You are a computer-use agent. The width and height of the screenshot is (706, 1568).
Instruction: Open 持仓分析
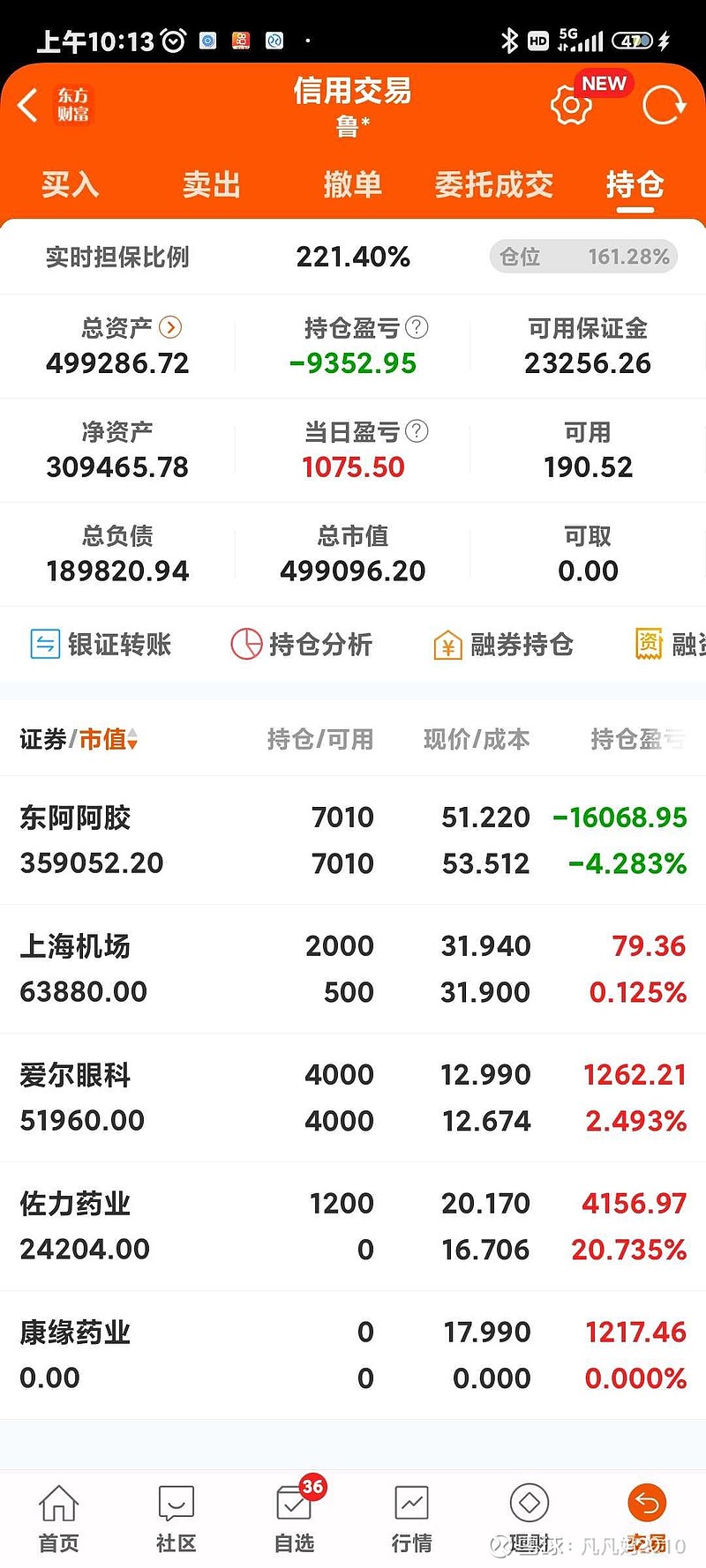[x=302, y=645]
